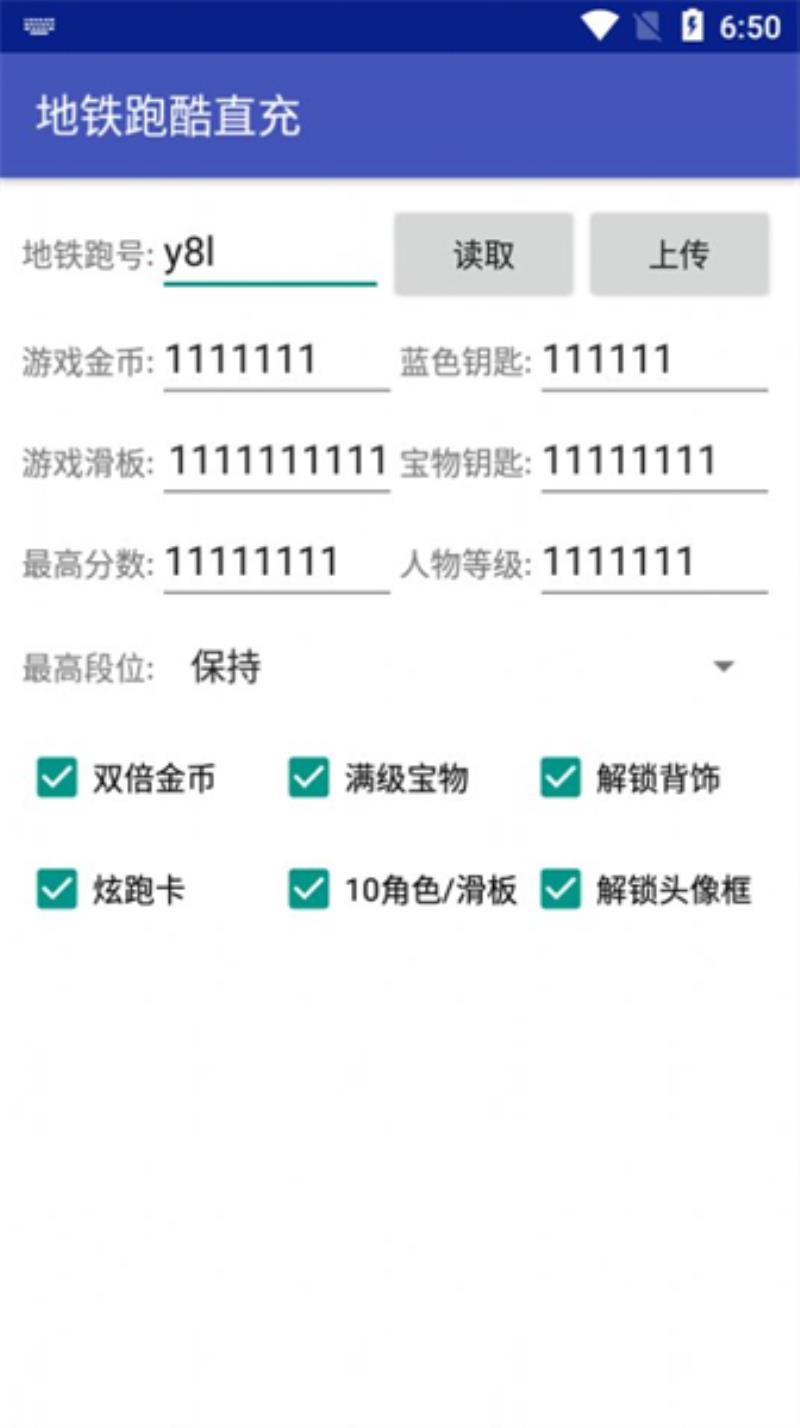
Task: Edit the 蓝色钥匙 value field
Action: 655,361
